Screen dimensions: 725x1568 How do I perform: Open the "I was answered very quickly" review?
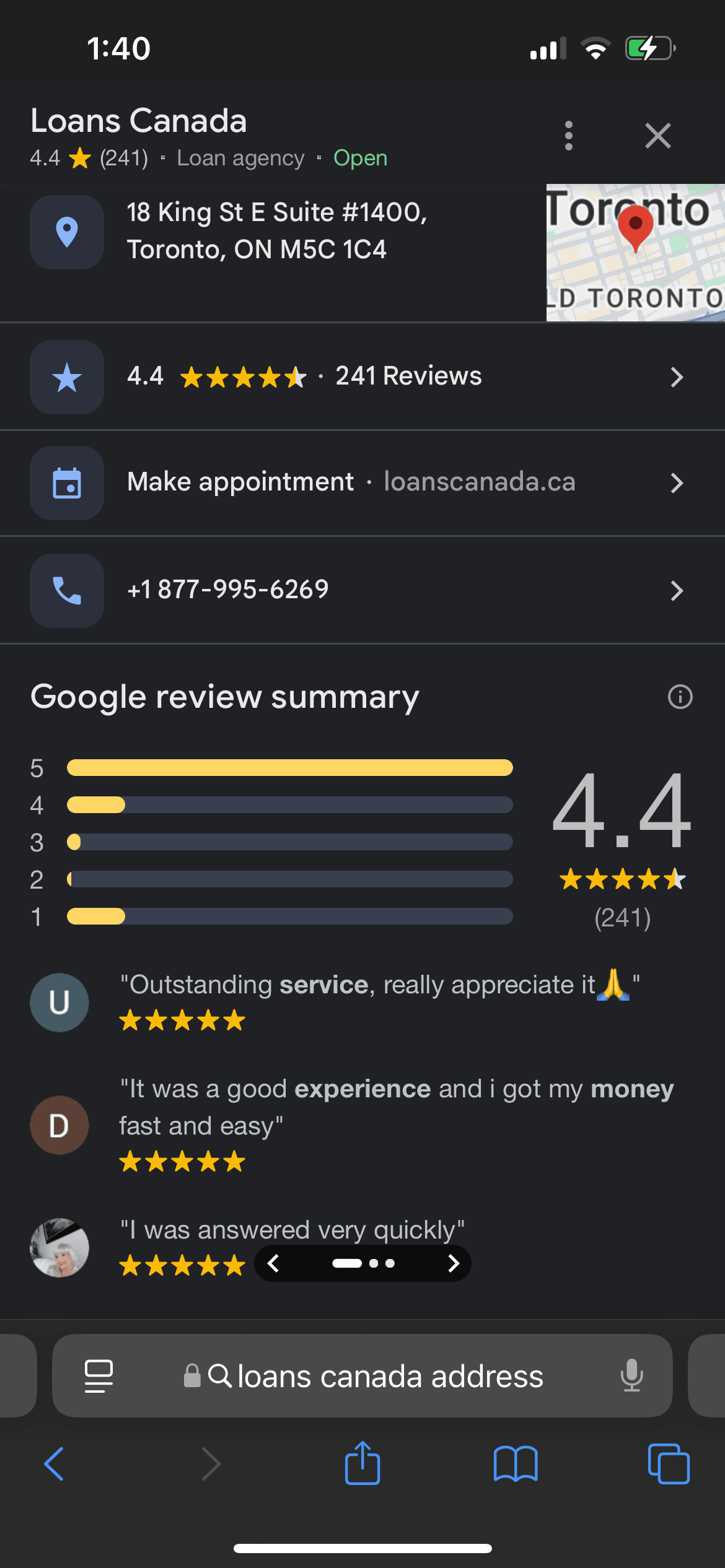point(291,1230)
